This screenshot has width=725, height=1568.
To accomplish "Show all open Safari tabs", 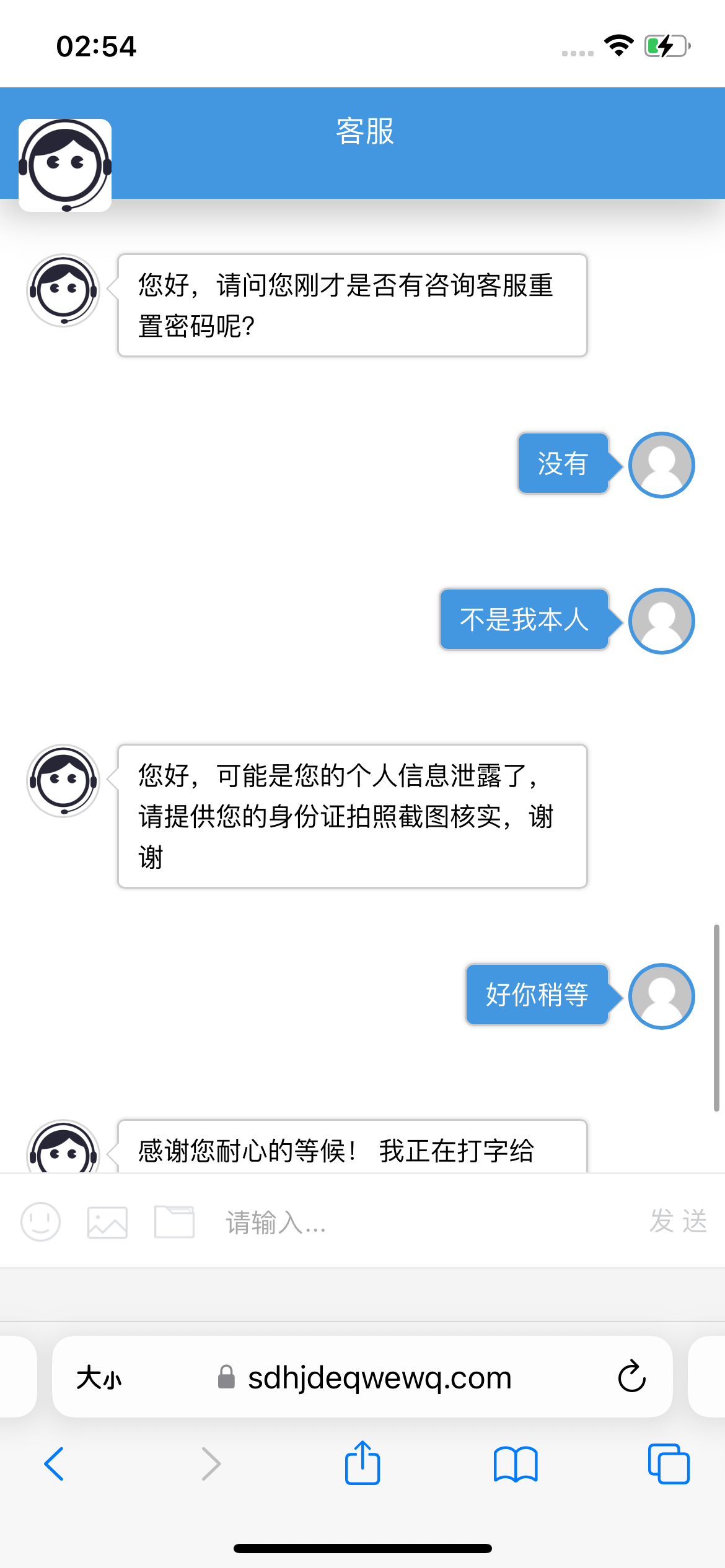I will coord(668,1464).
